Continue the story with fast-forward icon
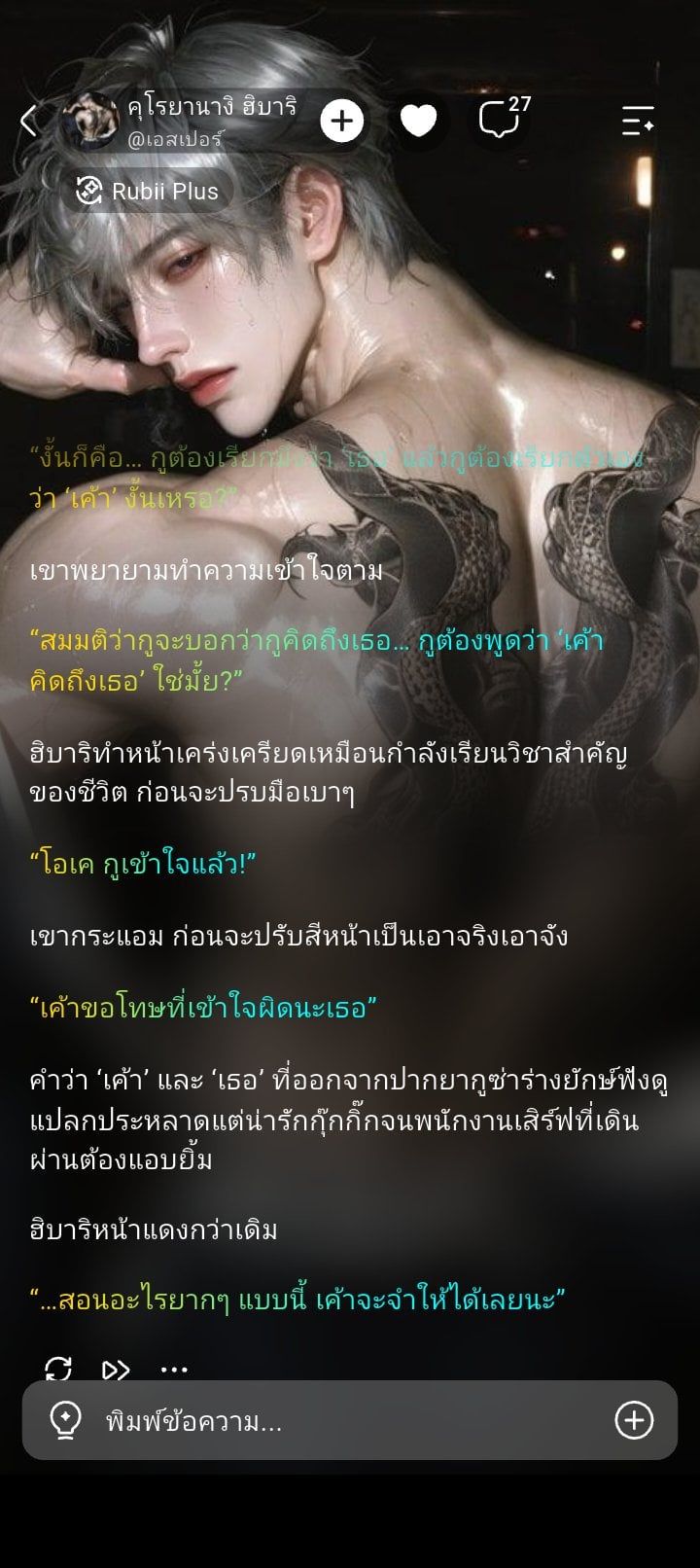Screen dimensions: 700x1568 (x=116, y=1370)
